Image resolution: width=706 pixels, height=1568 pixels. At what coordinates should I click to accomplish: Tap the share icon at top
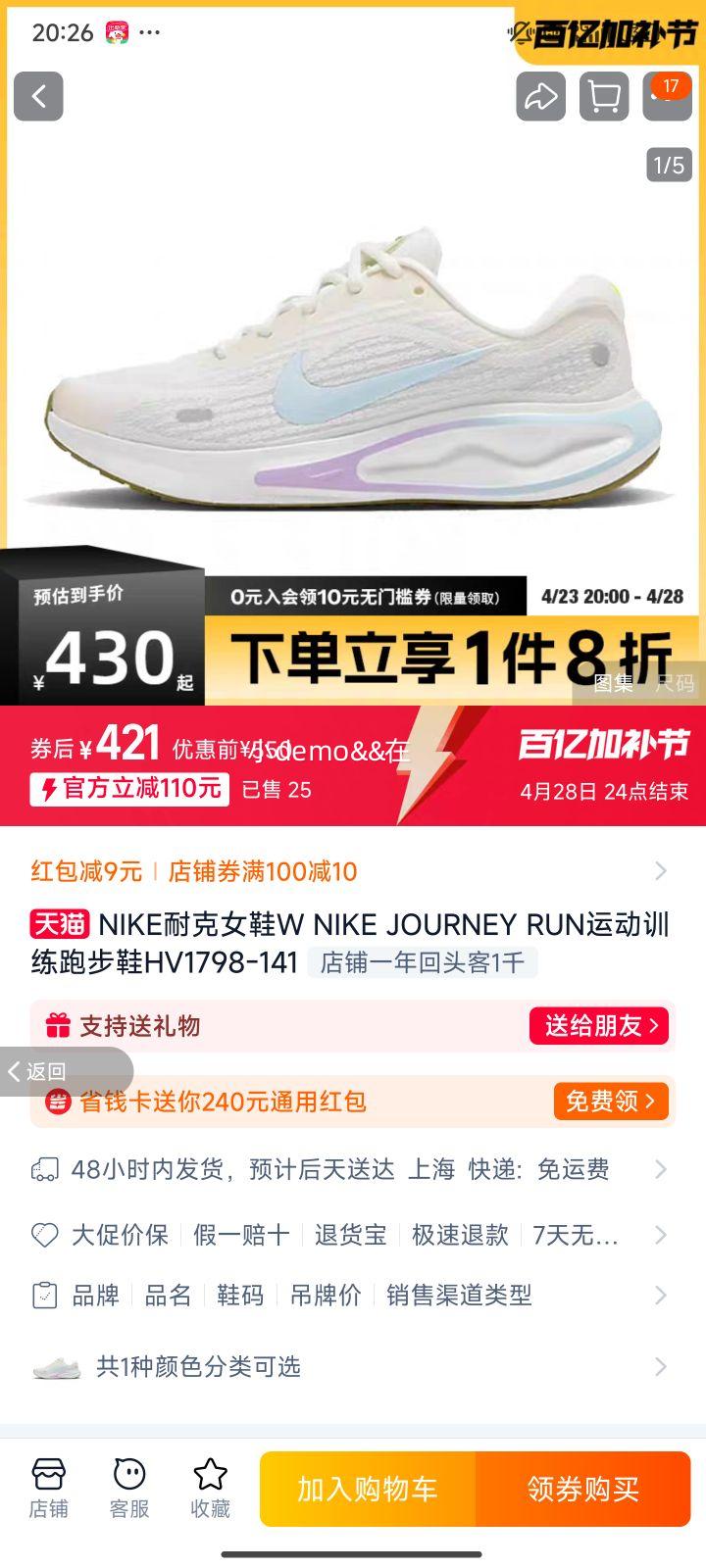click(x=540, y=98)
